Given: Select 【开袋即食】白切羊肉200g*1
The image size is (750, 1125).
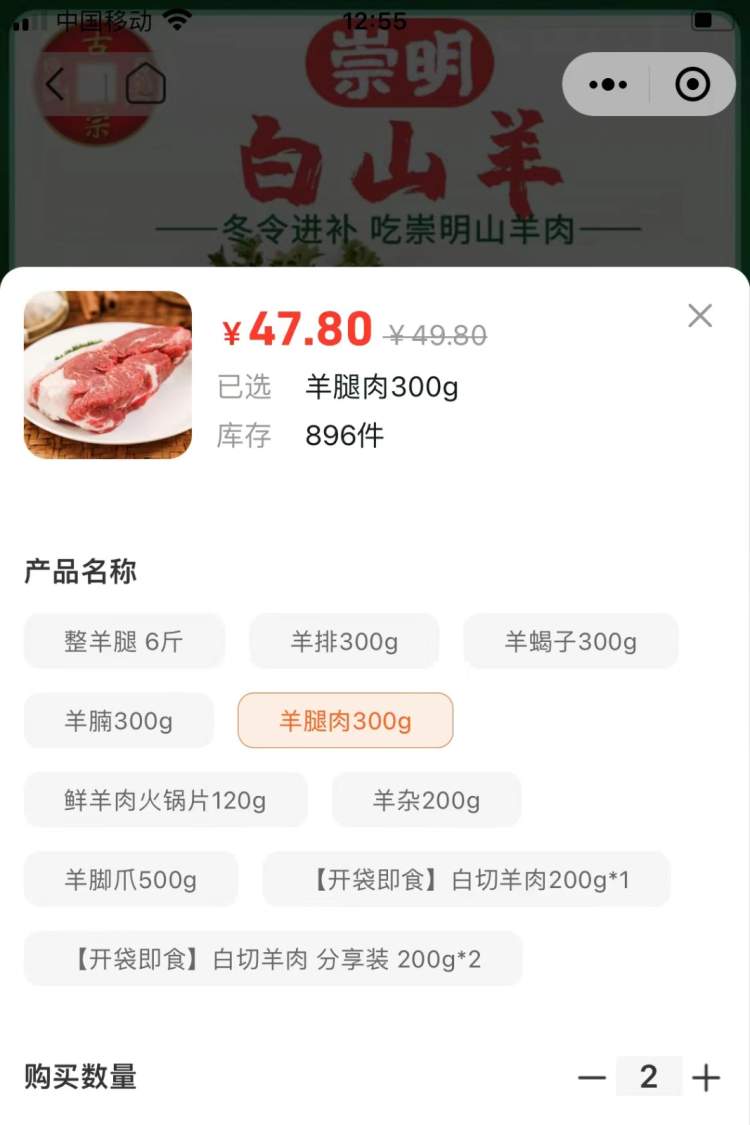Looking at the screenshot, I should click(466, 880).
